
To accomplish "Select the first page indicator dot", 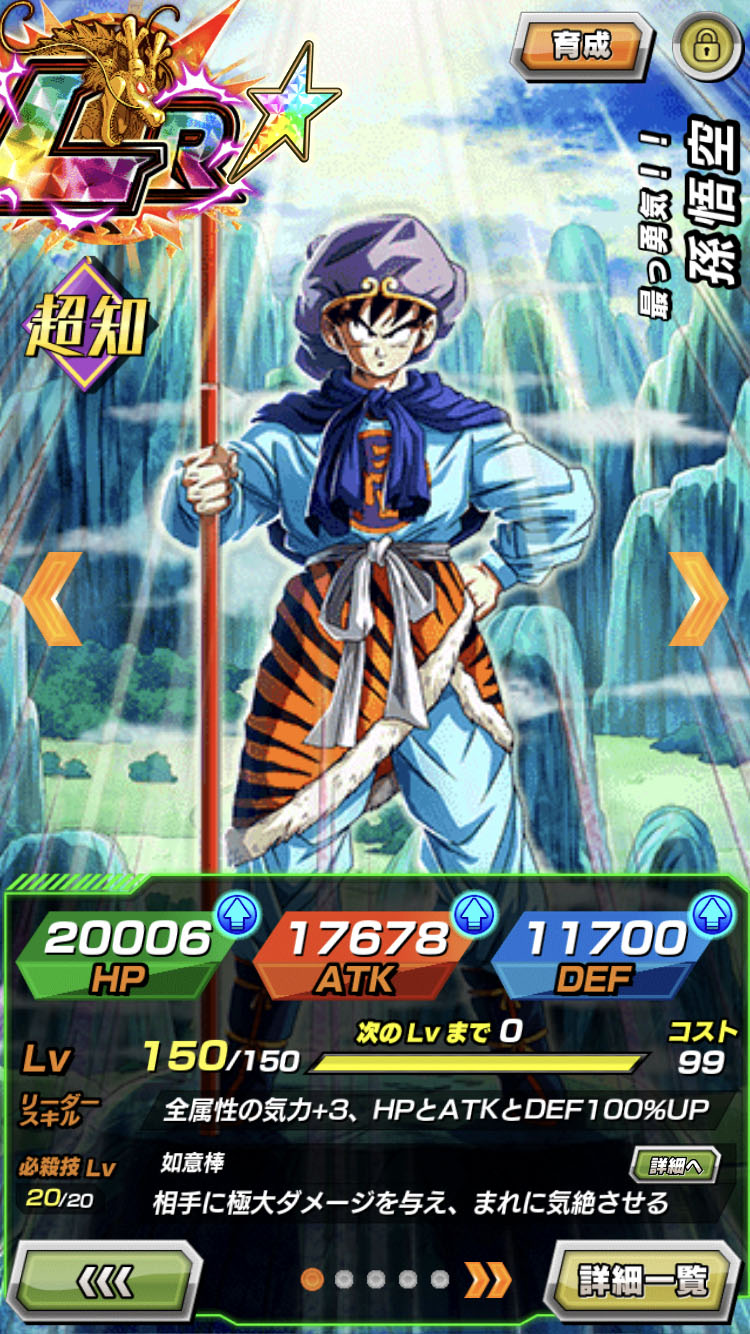I will (x=312, y=1281).
